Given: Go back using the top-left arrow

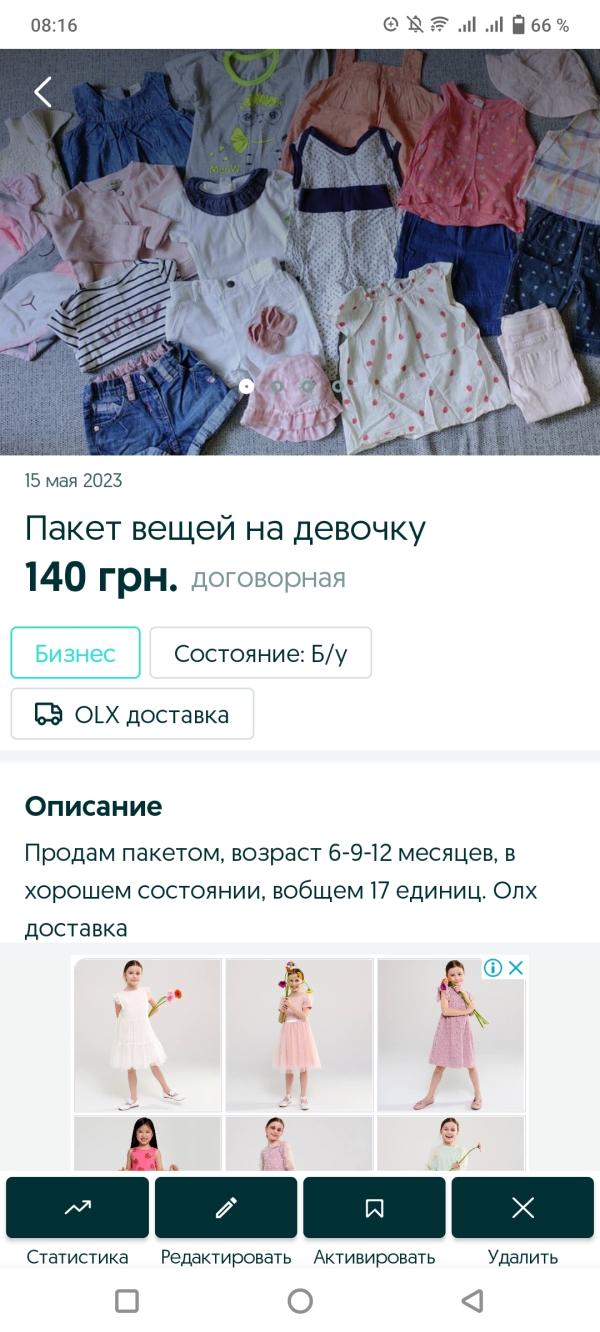Looking at the screenshot, I should coord(42,92).
